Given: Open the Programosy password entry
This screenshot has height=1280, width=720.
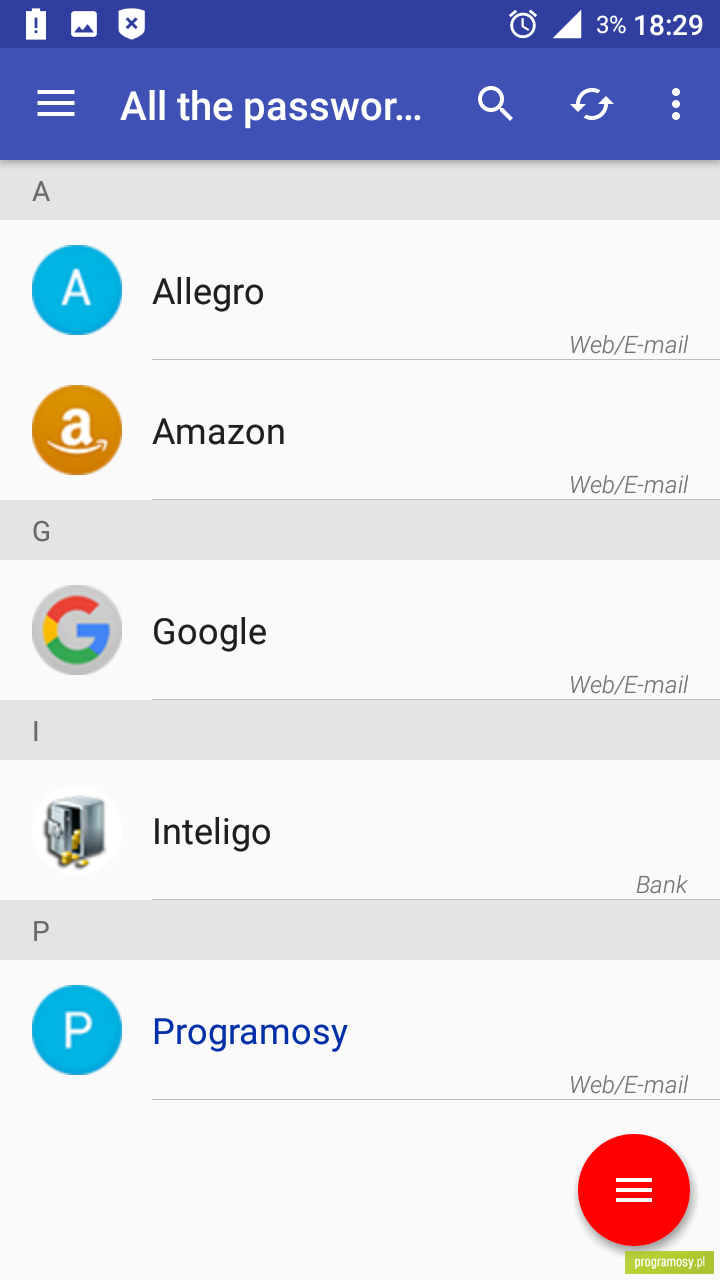Looking at the screenshot, I should pos(360,1030).
